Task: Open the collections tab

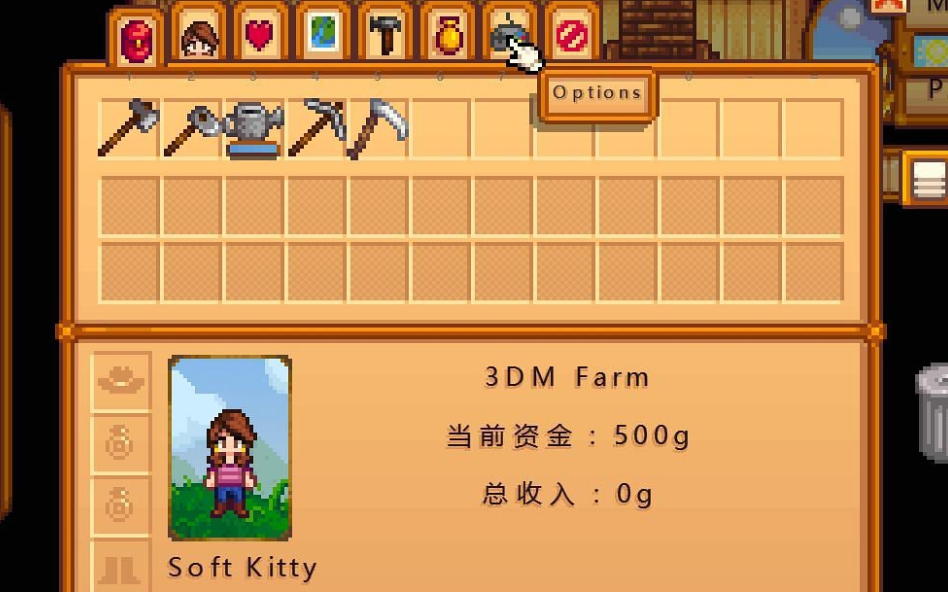Action: (448, 37)
